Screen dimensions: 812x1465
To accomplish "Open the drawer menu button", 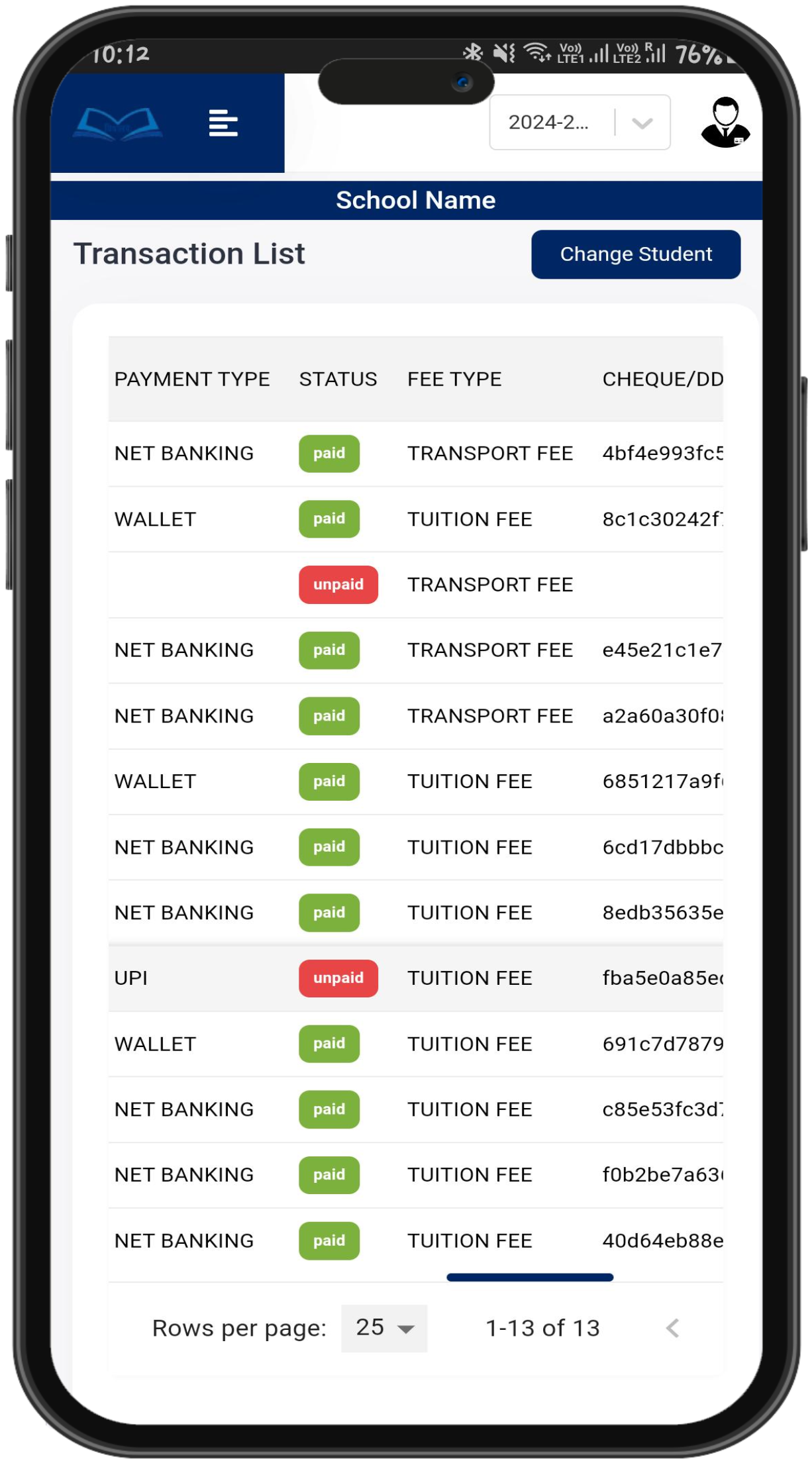I will (223, 123).
